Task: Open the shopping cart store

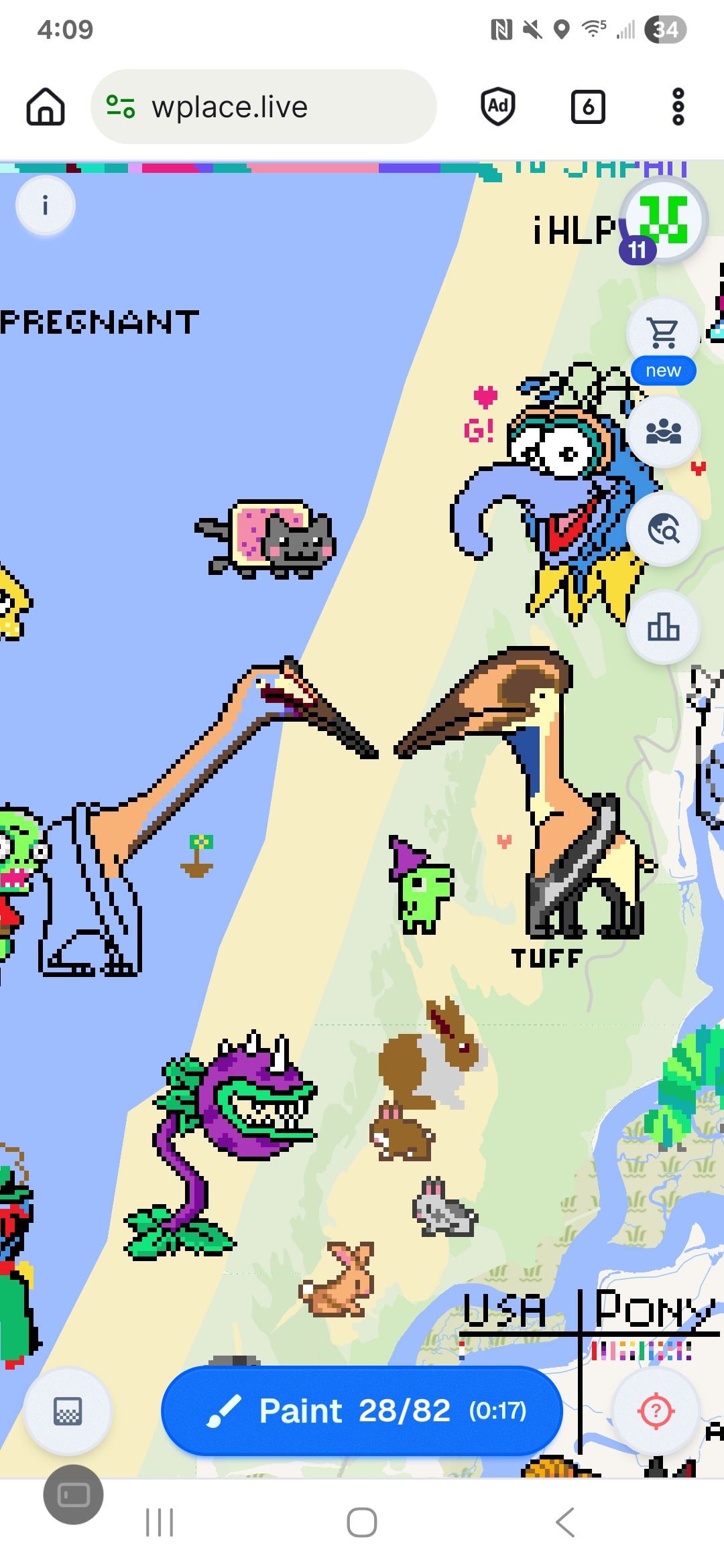Action: (x=664, y=332)
